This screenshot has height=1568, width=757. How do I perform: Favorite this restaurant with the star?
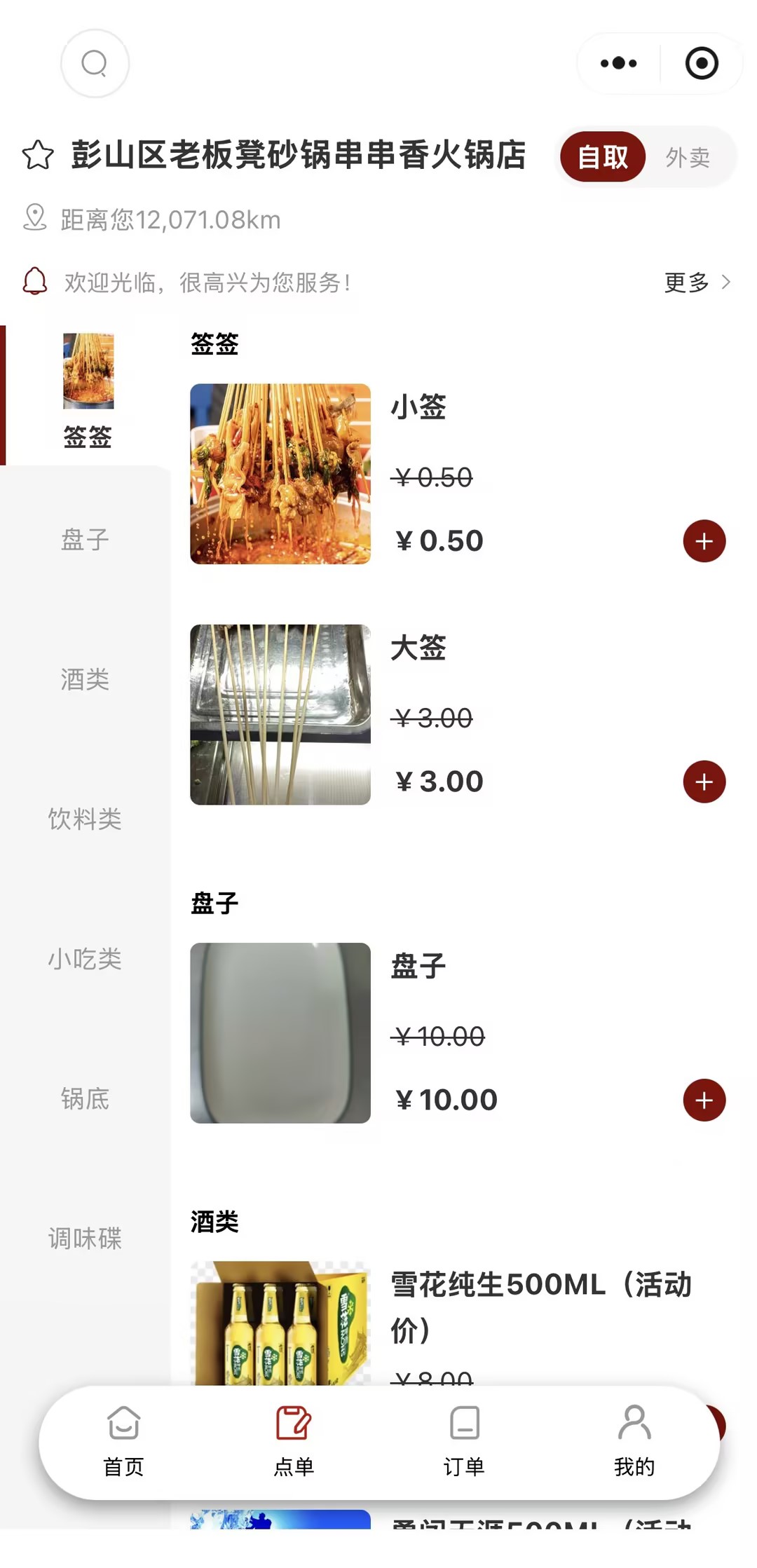pos(38,156)
